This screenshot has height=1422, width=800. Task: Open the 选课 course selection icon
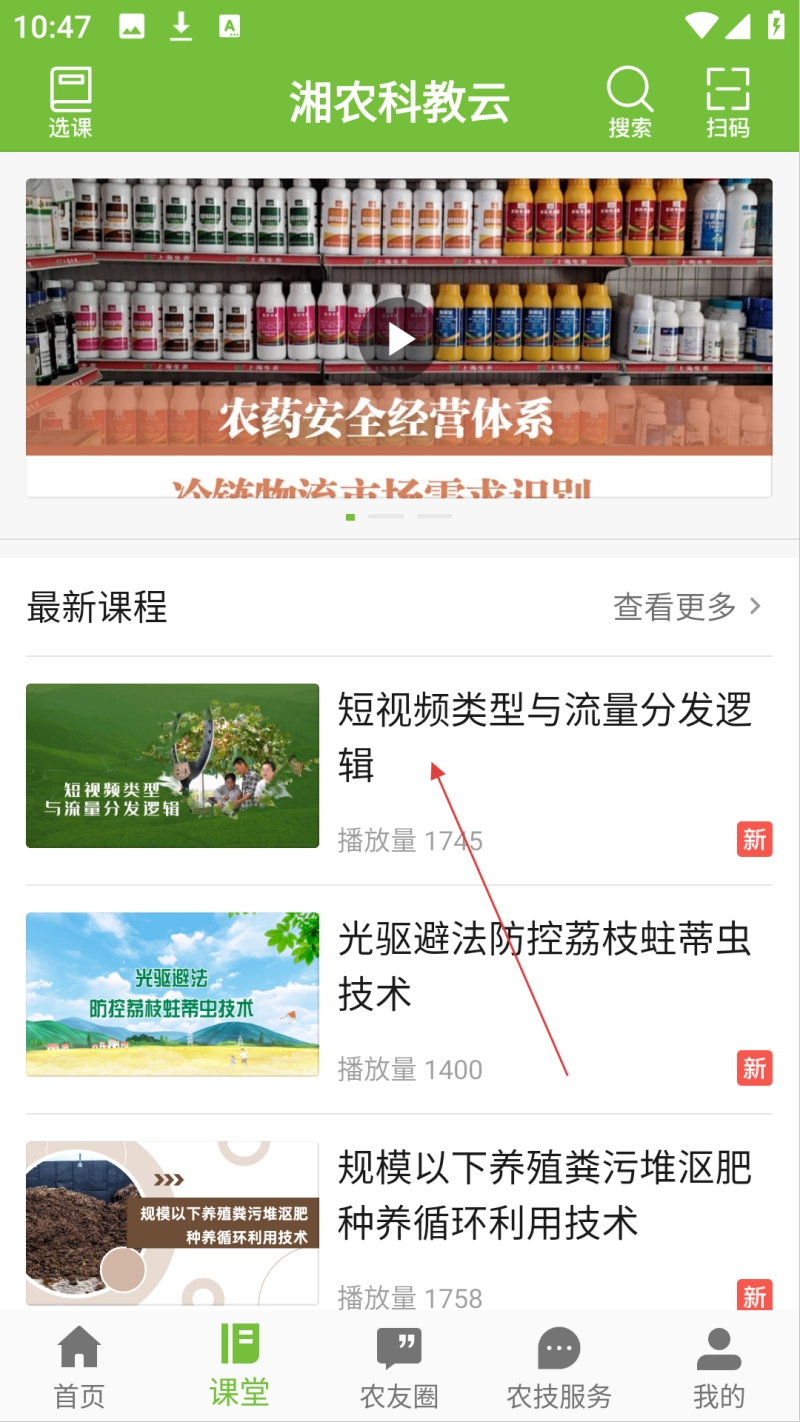point(70,101)
